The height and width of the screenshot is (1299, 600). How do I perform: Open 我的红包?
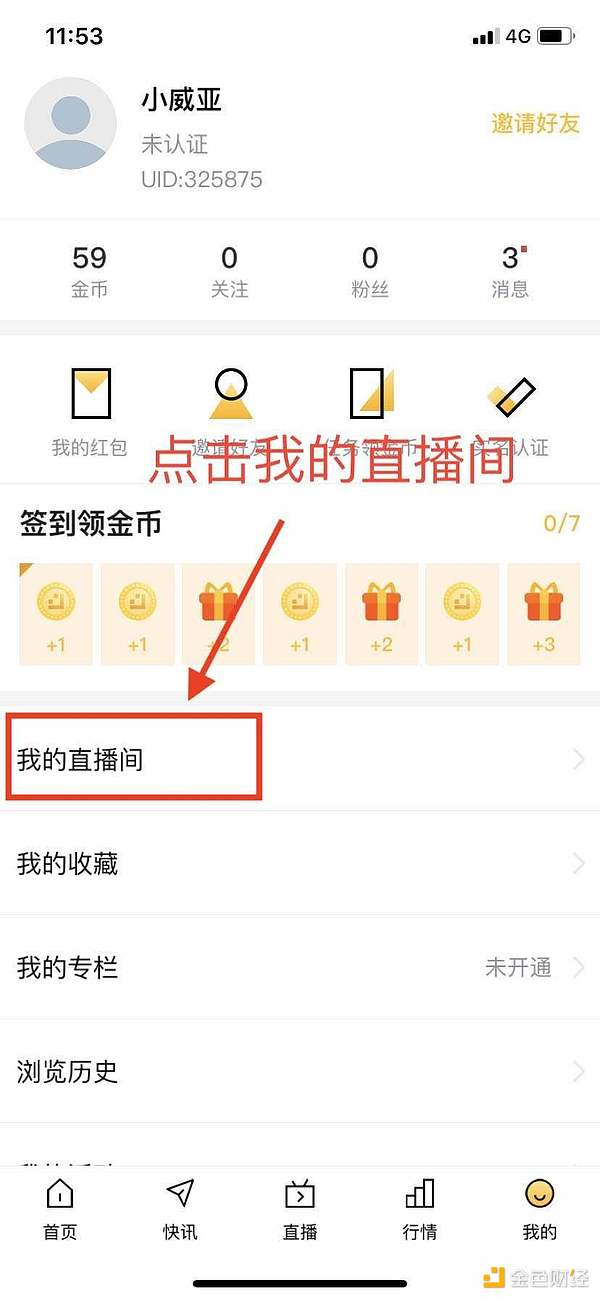pos(90,408)
